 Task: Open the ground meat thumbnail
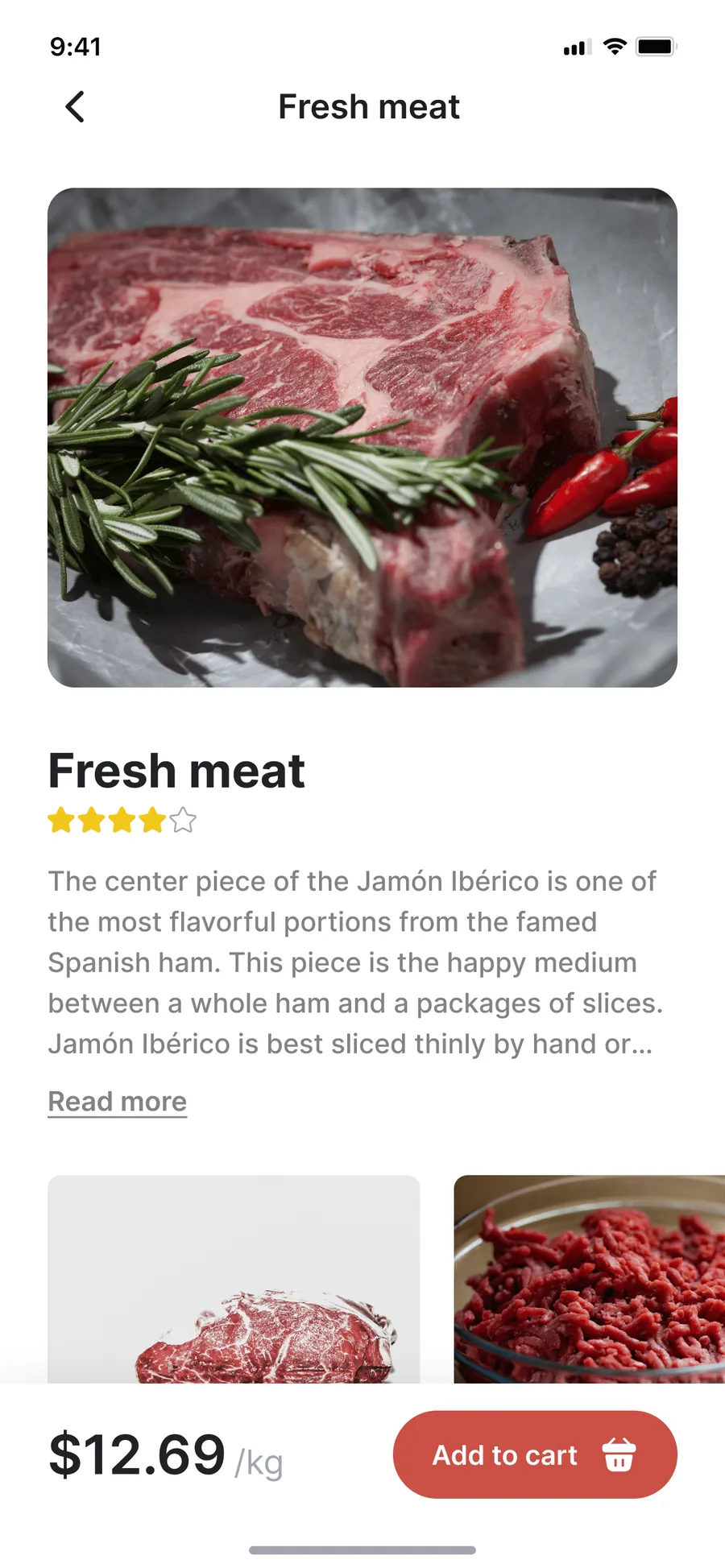590,1279
